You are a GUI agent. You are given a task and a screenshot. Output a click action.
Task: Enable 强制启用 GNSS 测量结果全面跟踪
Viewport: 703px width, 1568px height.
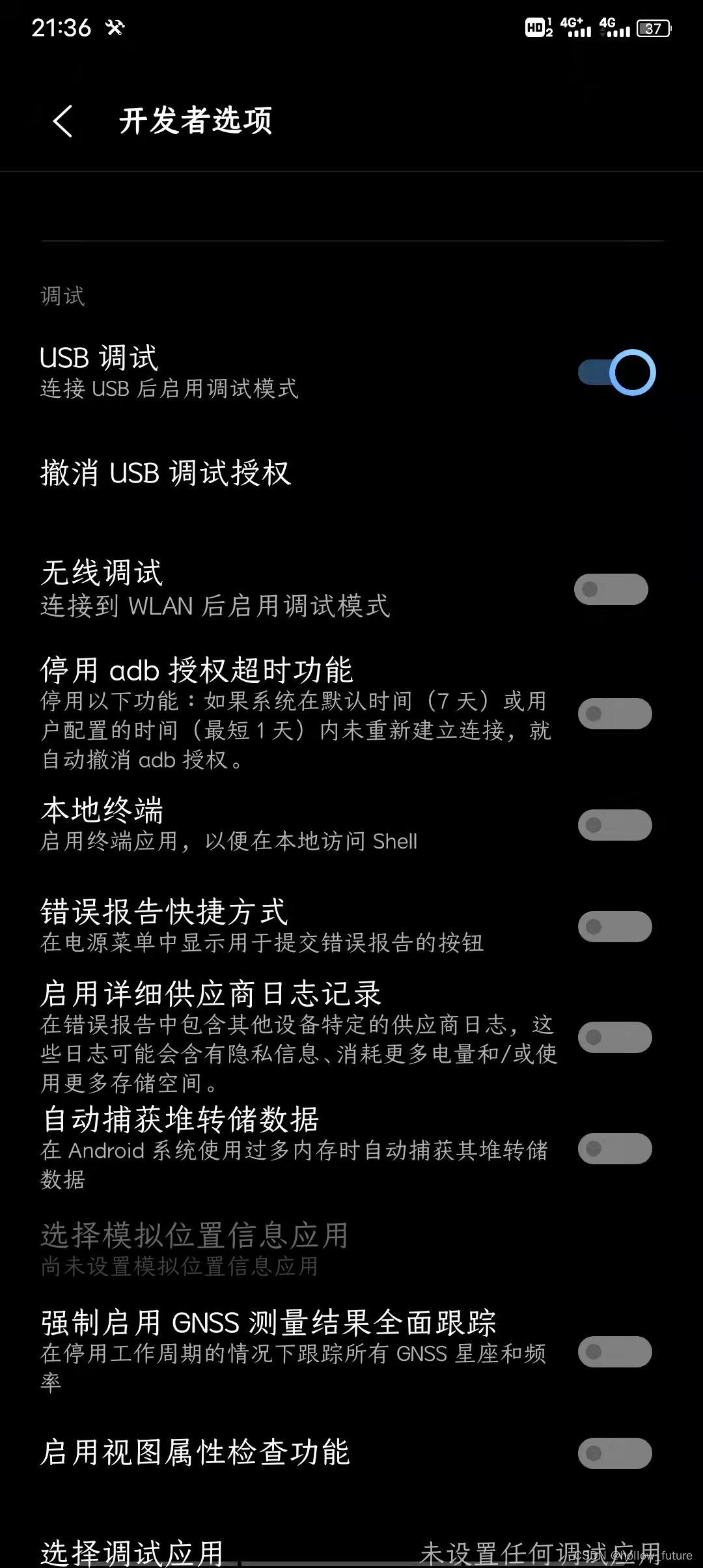click(x=615, y=1352)
